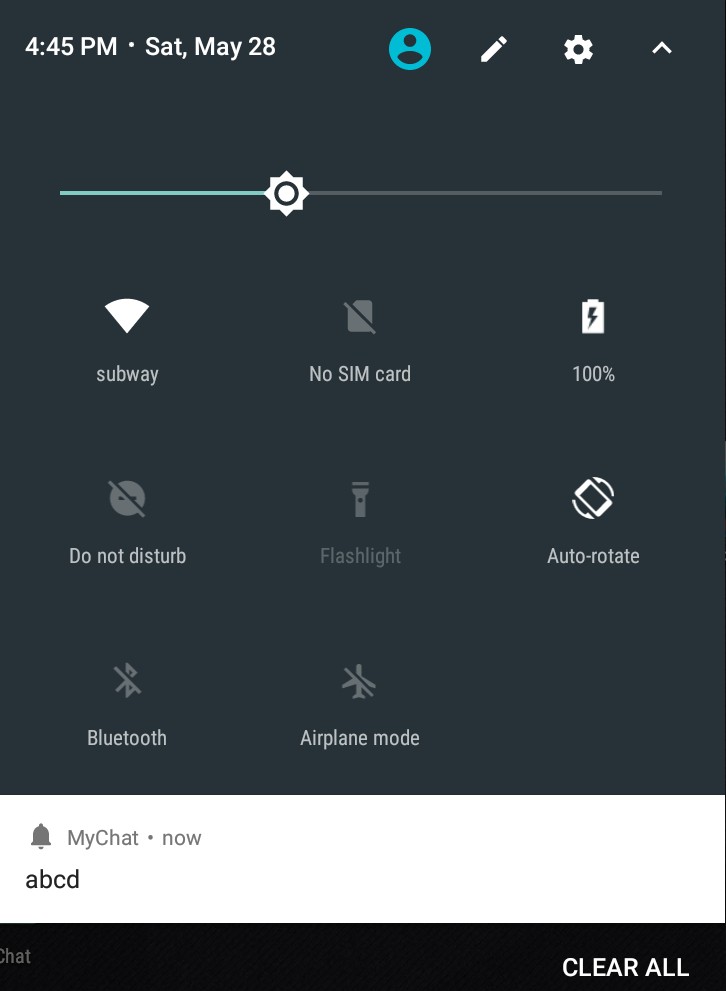Open the quick settings edit pencil icon
Screen dimensions: 726x991
493,47
